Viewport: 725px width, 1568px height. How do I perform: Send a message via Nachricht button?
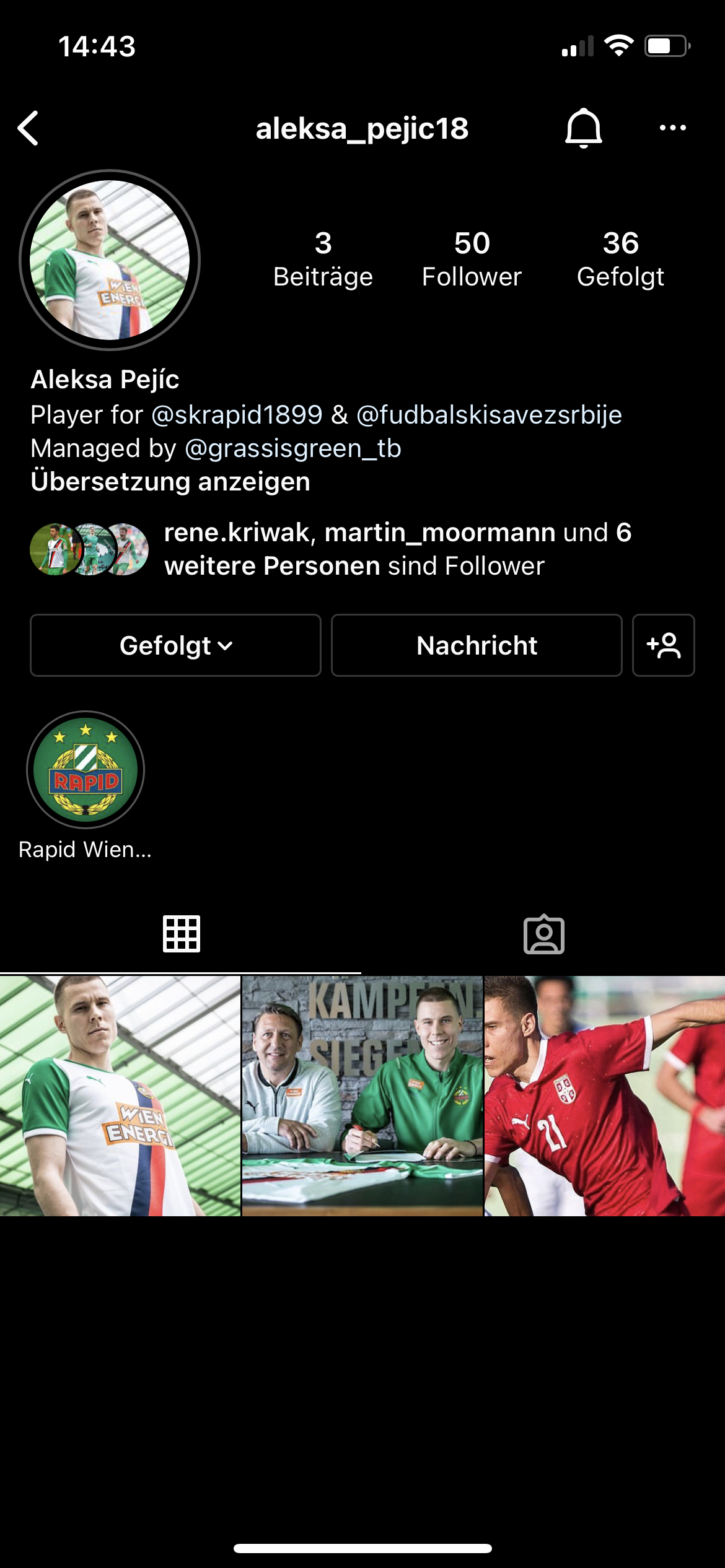click(477, 645)
